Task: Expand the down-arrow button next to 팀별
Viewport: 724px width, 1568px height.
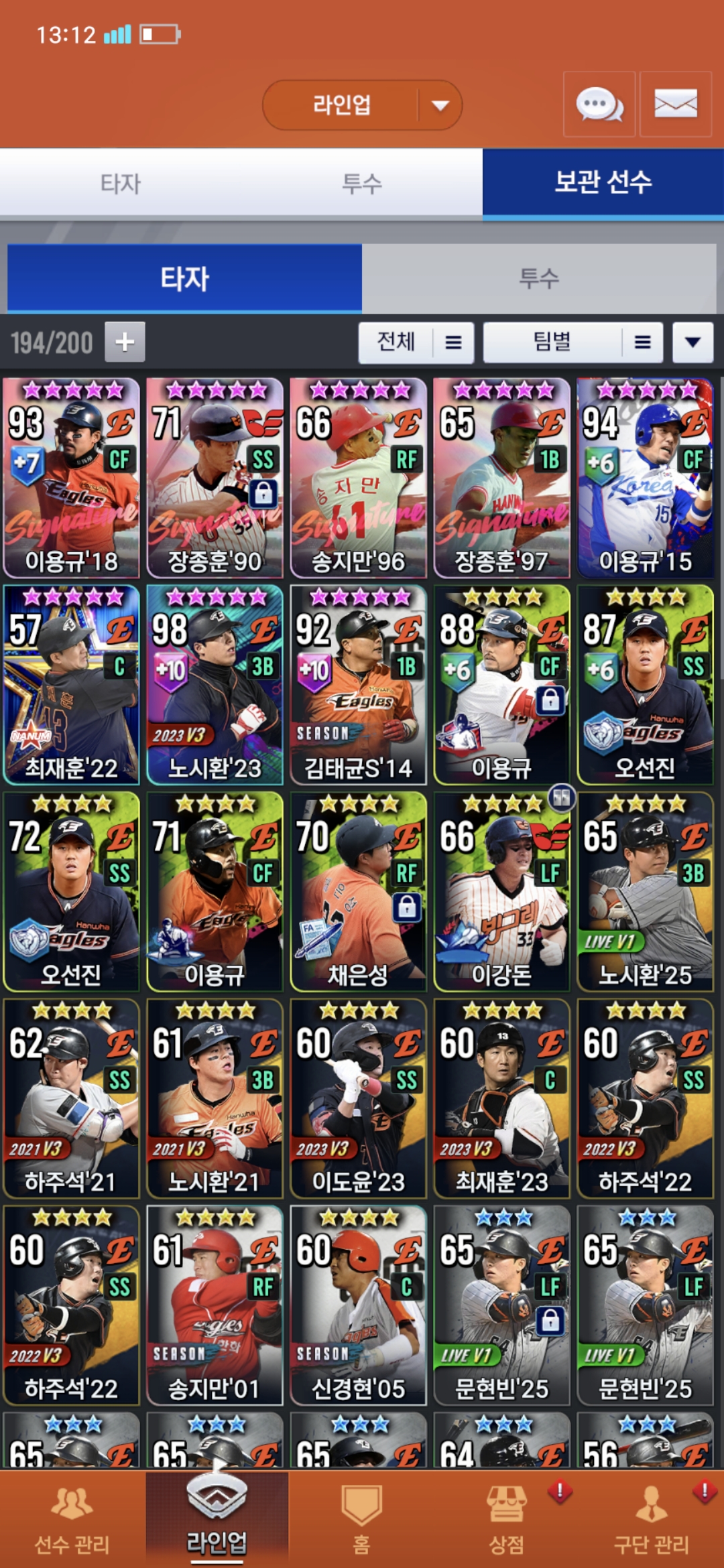Action: pyautogui.click(x=692, y=342)
